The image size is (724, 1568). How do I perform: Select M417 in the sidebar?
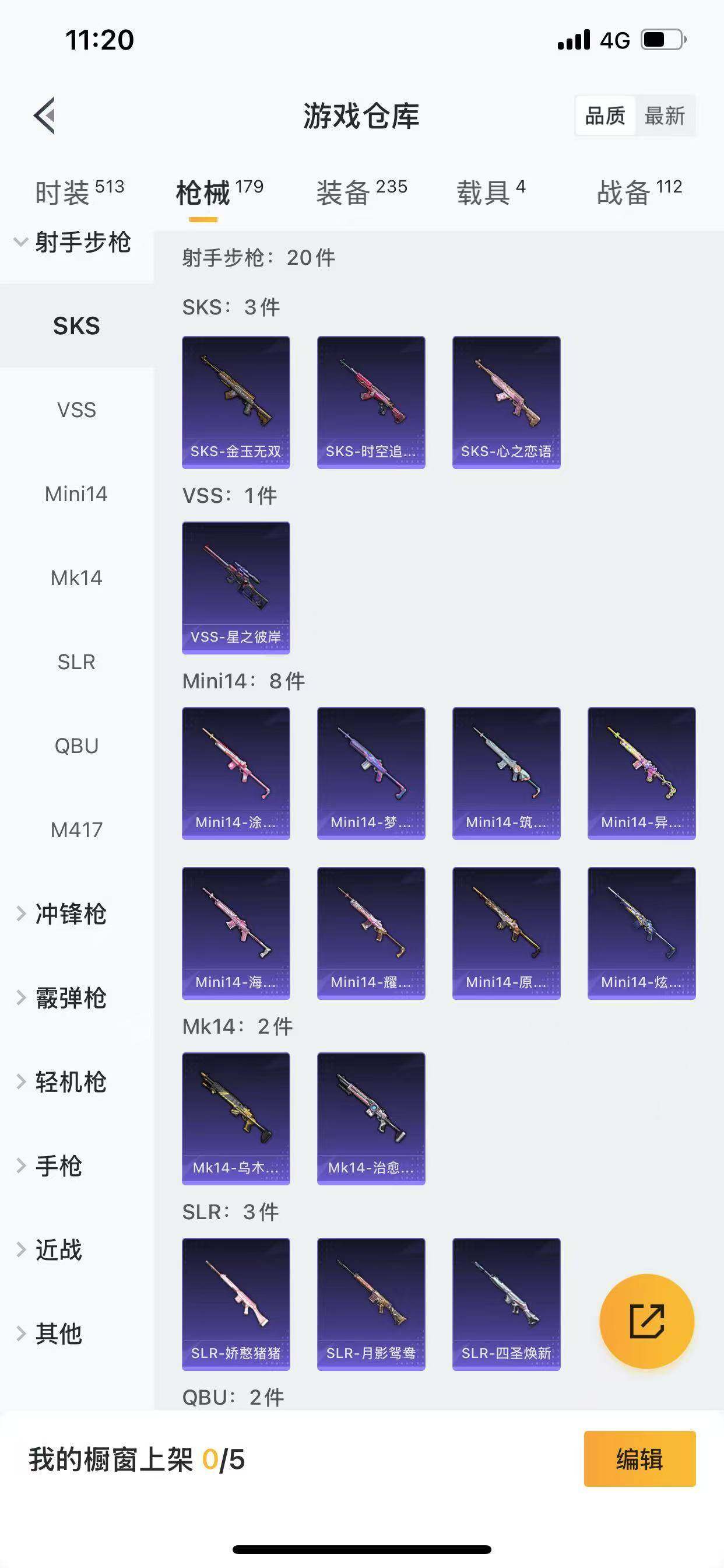(77, 829)
